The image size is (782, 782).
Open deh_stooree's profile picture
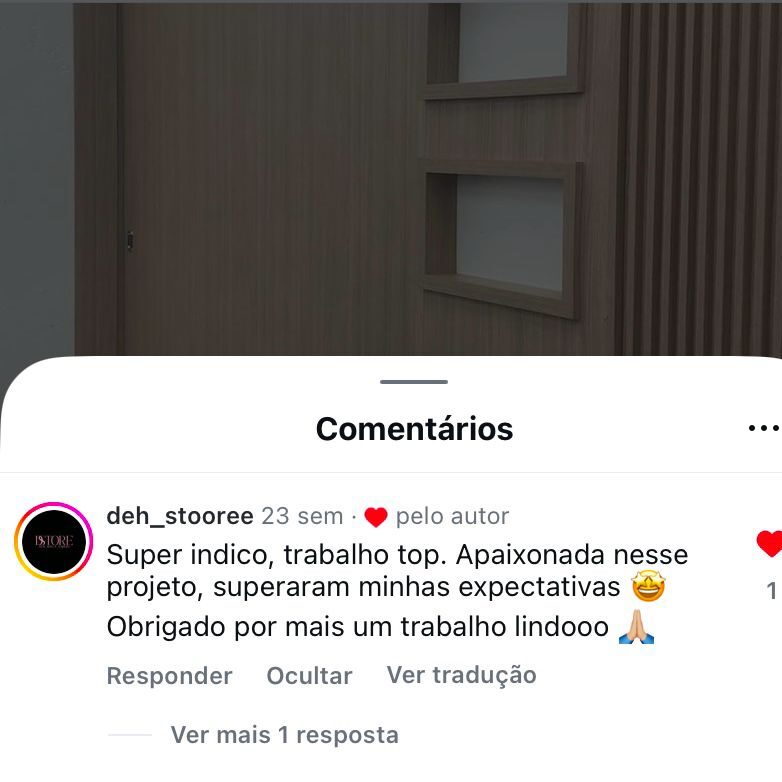click(53, 542)
